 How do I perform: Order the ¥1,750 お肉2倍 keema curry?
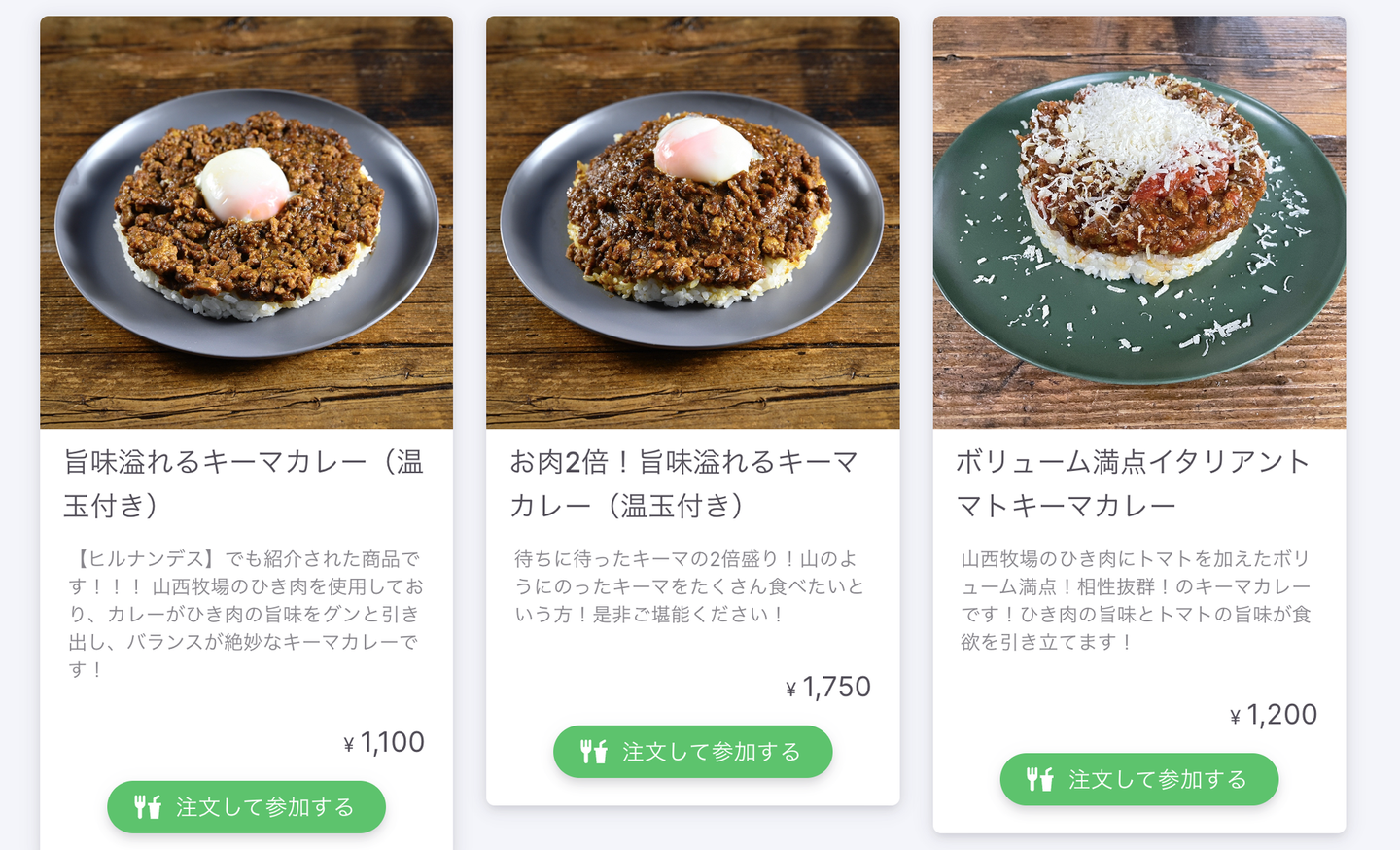[x=692, y=751]
